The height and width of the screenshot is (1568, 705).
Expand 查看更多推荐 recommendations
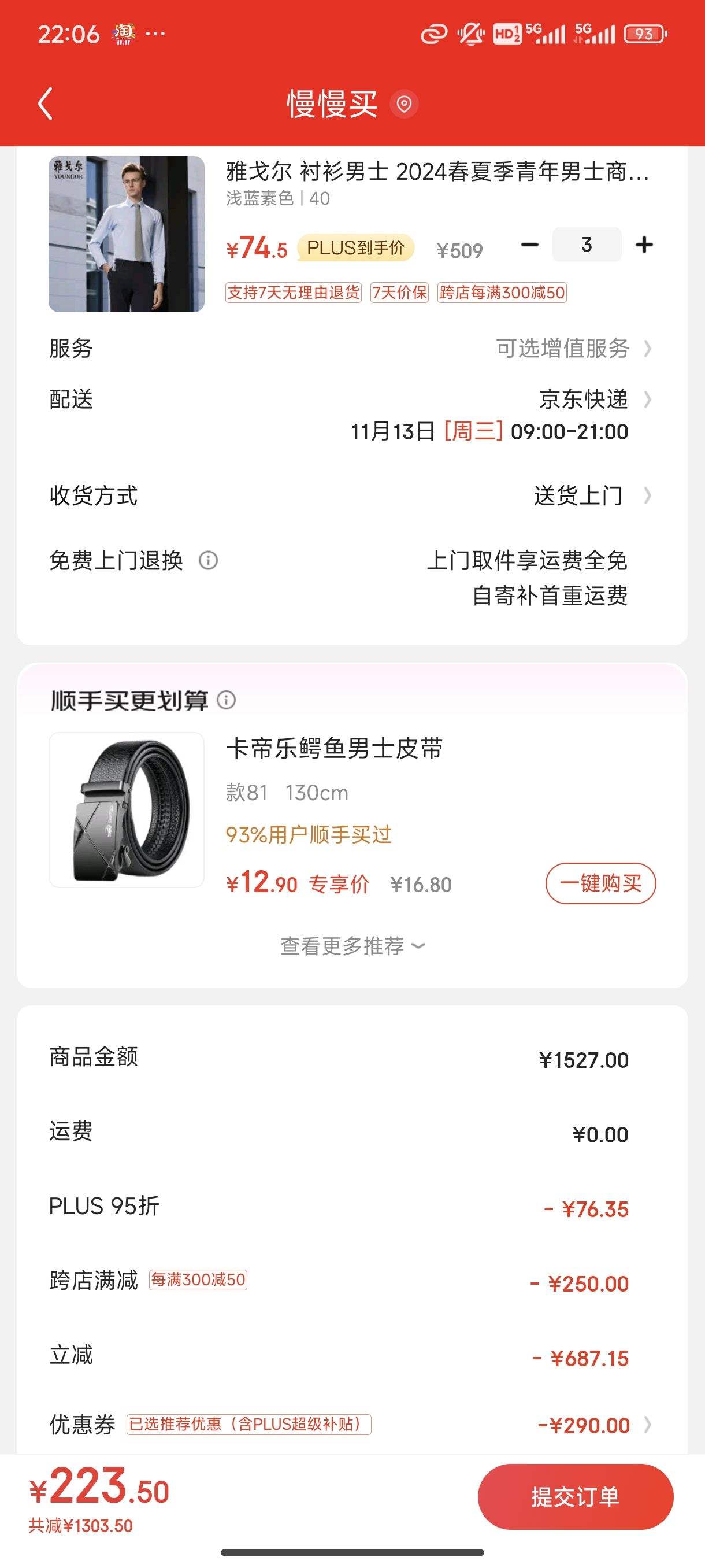[352, 946]
